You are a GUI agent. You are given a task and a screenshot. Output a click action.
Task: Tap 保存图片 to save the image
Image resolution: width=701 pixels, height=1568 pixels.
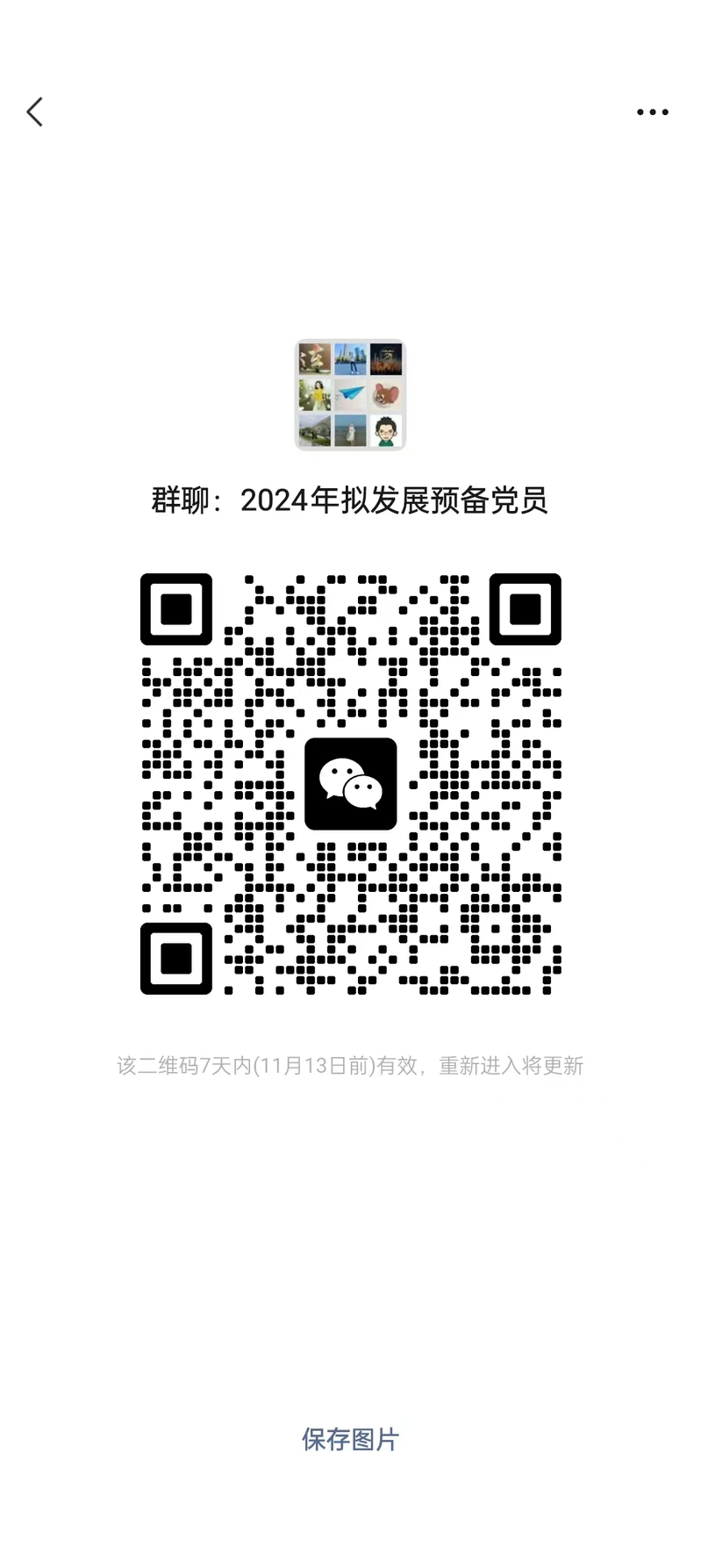click(350, 1439)
